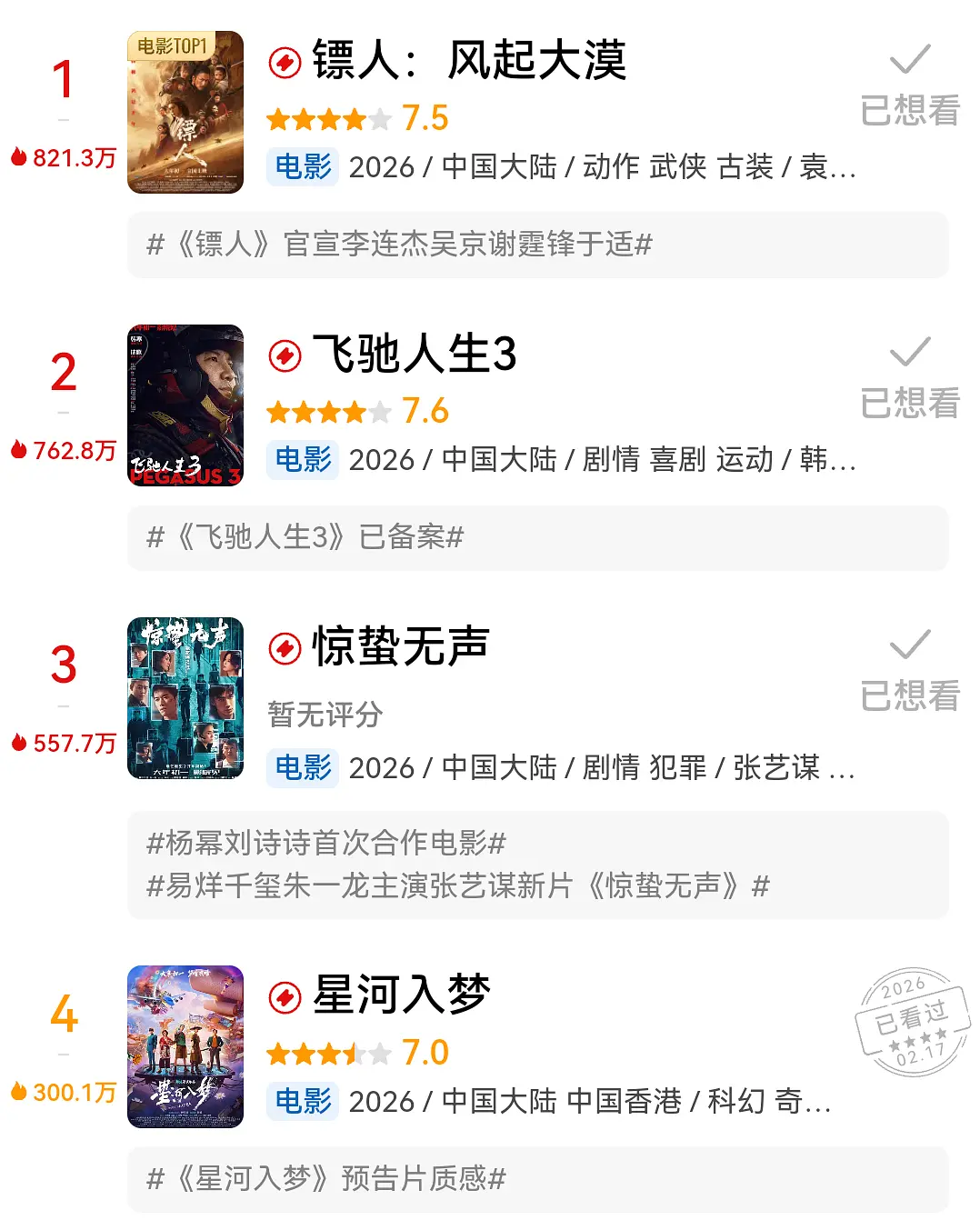View the 惊蛰无声 movie details
980x1220 pixels.
pyautogui.click(x=401, y=646)
